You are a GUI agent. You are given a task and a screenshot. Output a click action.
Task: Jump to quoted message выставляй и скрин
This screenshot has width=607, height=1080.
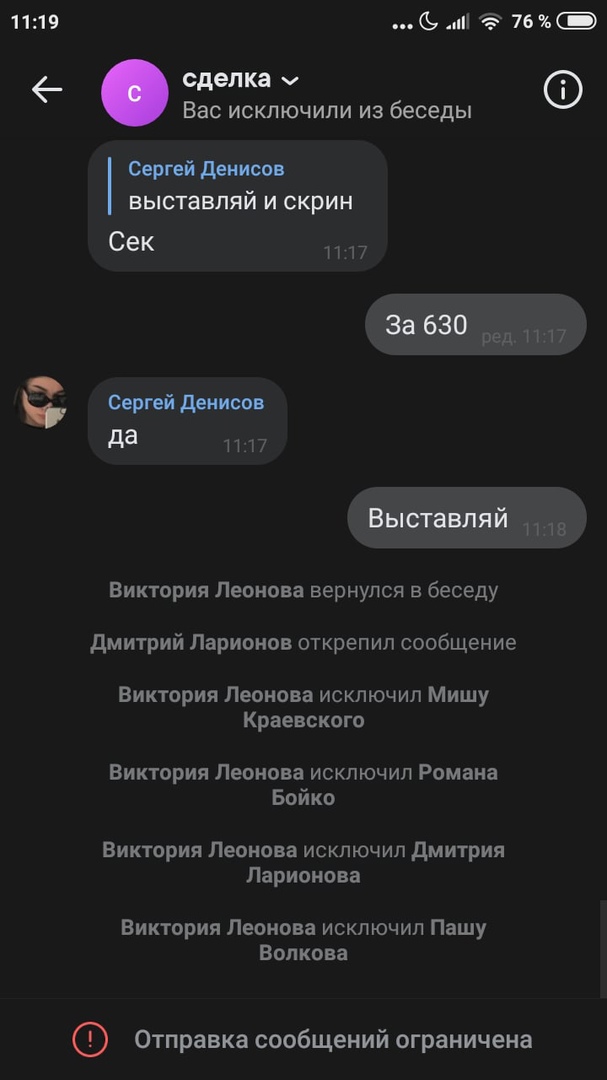click(238, 186)
